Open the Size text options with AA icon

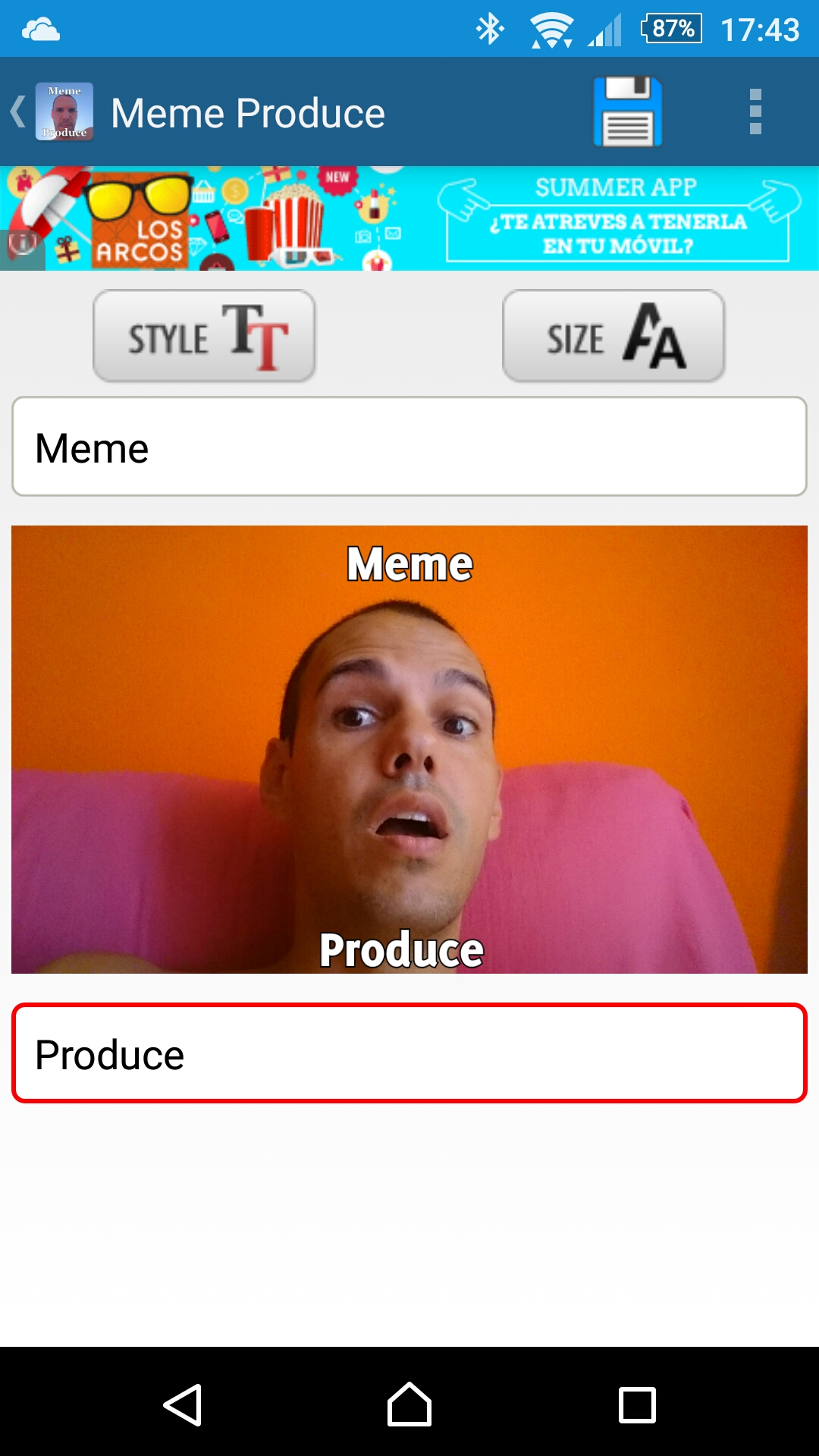tap(613, 335)
